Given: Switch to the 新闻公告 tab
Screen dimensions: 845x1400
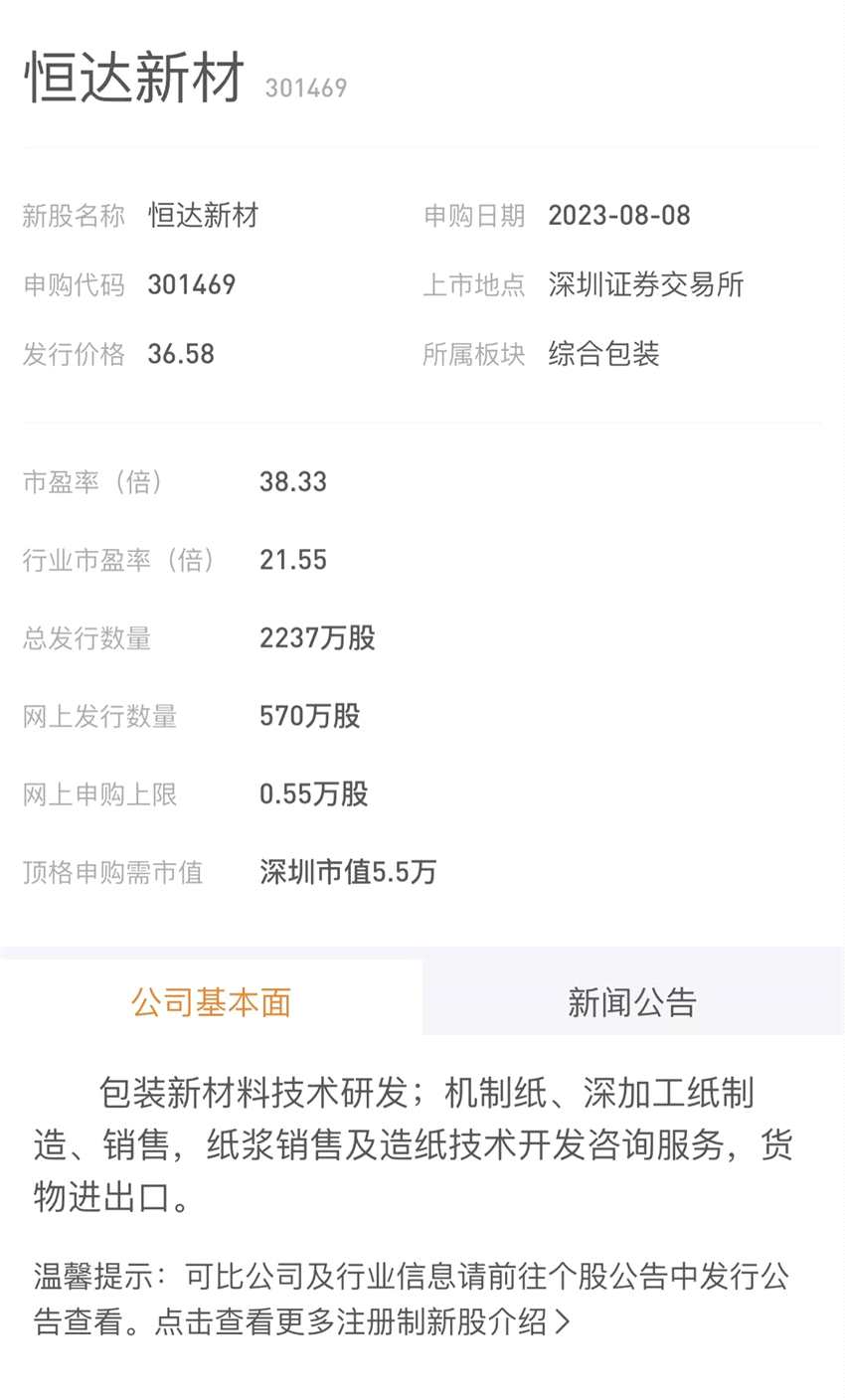Looking at the screenshot, I should coord(632,1001).
